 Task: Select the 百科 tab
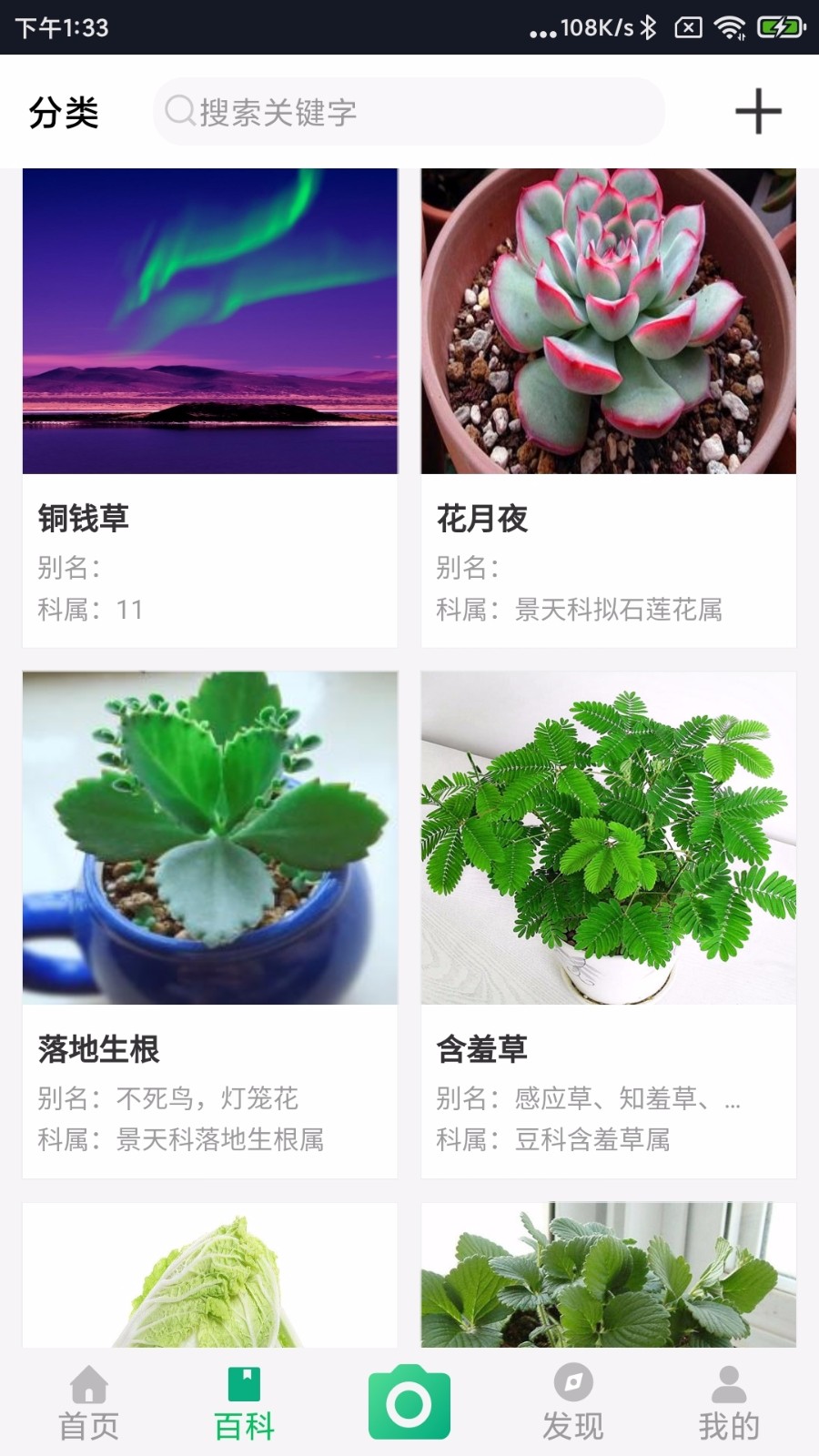coord(244,1403)
